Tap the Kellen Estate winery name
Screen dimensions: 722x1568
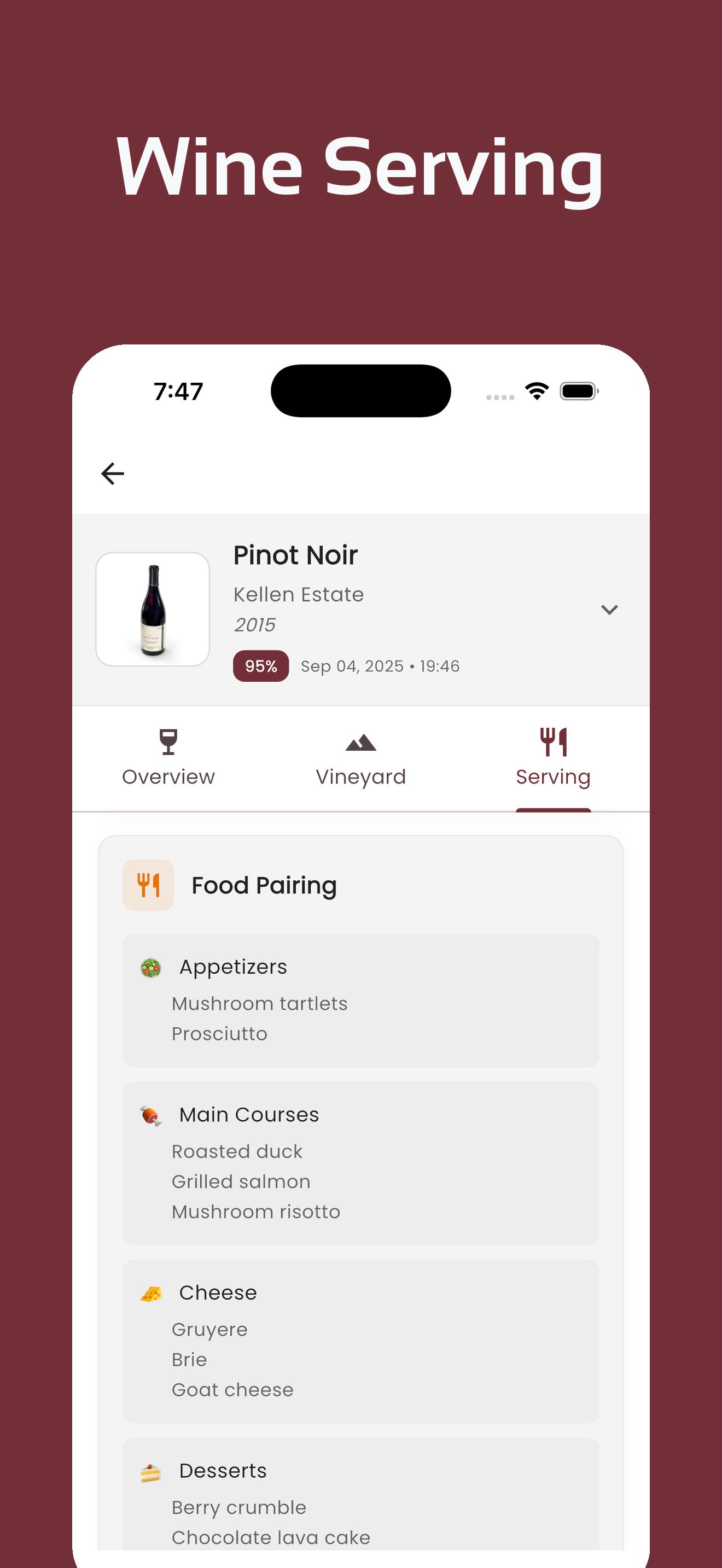(298, 595)
